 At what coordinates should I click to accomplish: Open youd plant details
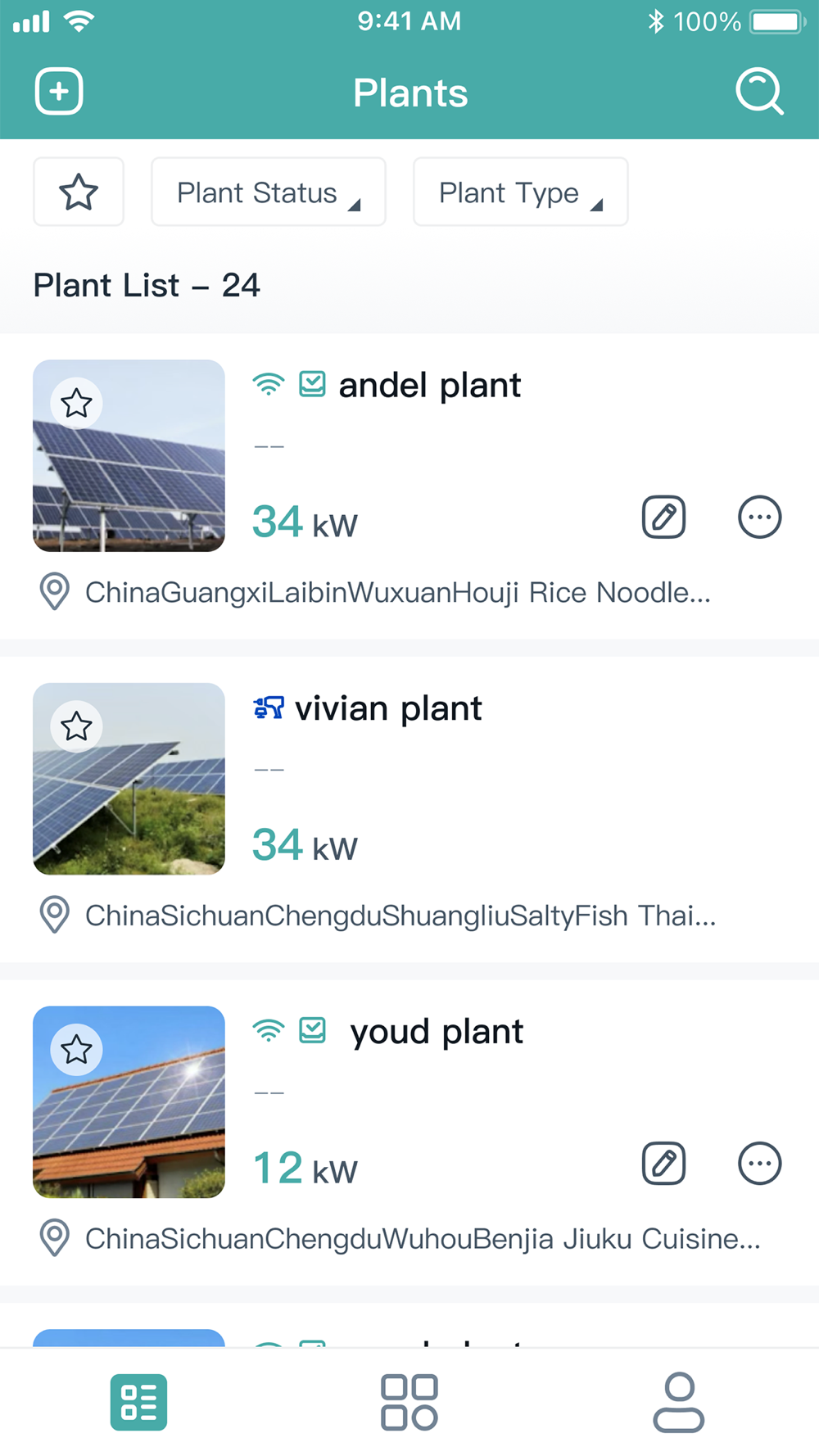tap(436, 1032)
